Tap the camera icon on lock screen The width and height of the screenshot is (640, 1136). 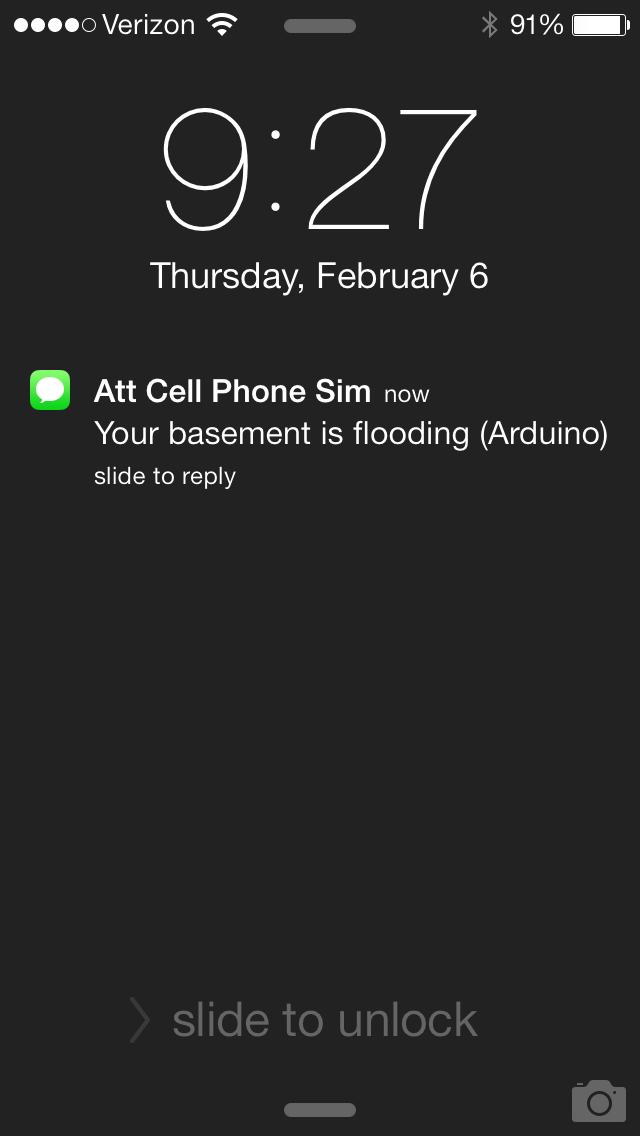click(598, 1100)
